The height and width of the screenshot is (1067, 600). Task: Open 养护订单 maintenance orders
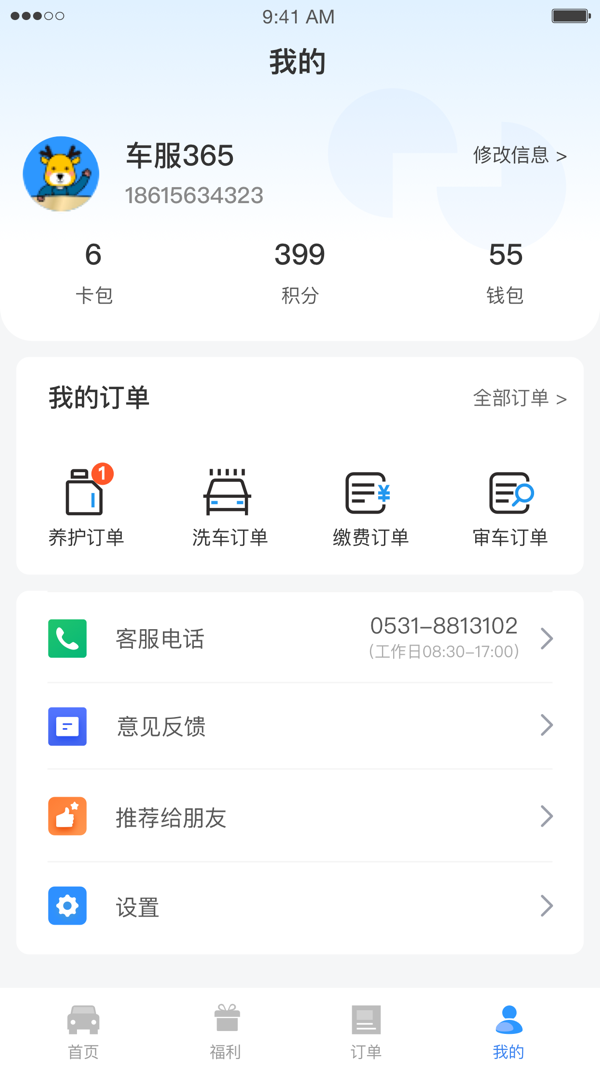coord(86,508)
